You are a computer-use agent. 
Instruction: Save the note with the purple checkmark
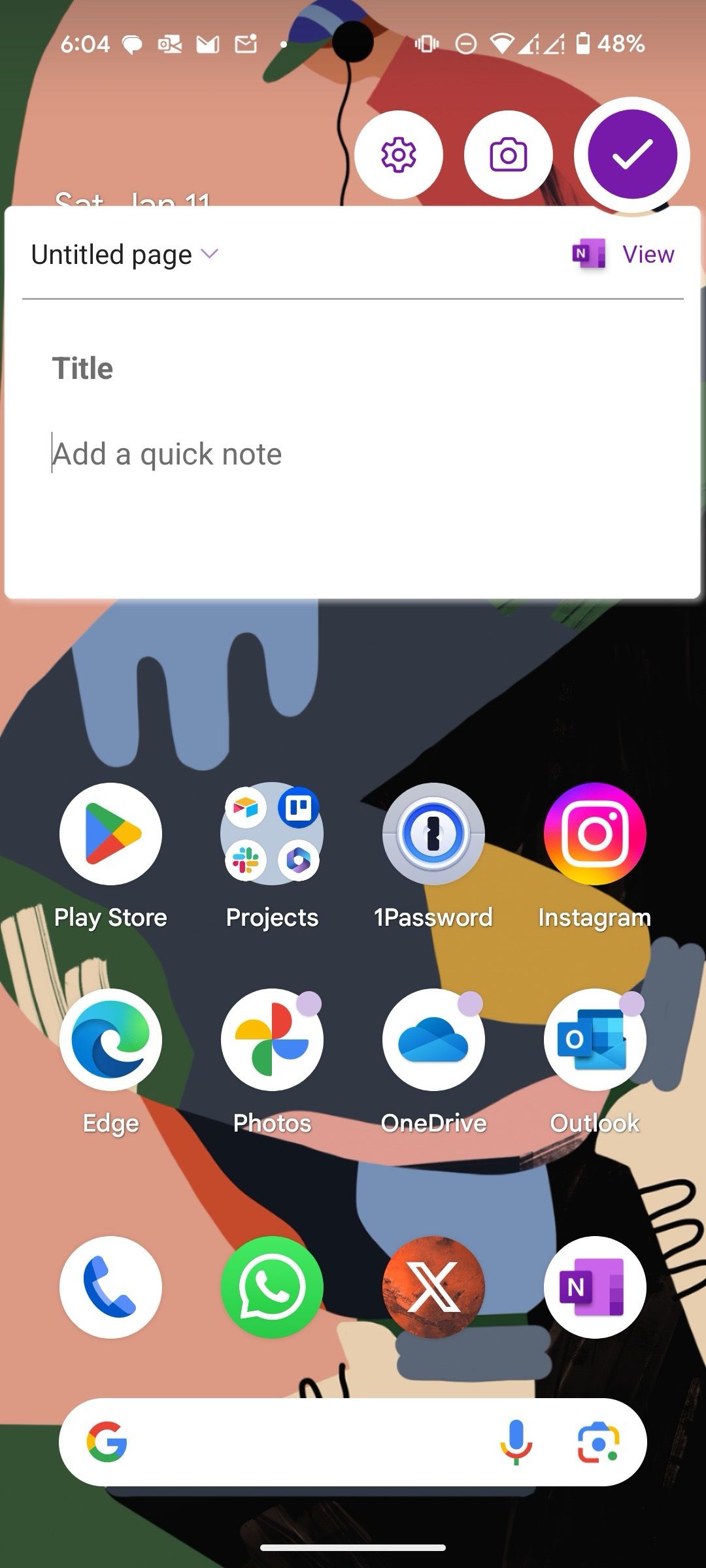[631, 155]
